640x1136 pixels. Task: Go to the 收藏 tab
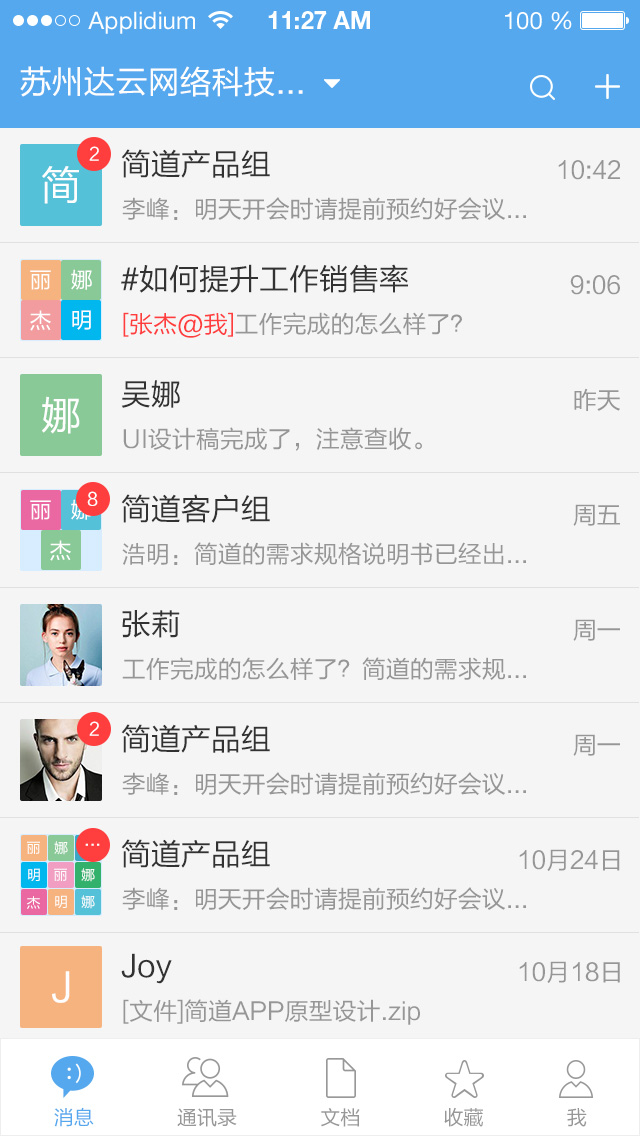464,1091
